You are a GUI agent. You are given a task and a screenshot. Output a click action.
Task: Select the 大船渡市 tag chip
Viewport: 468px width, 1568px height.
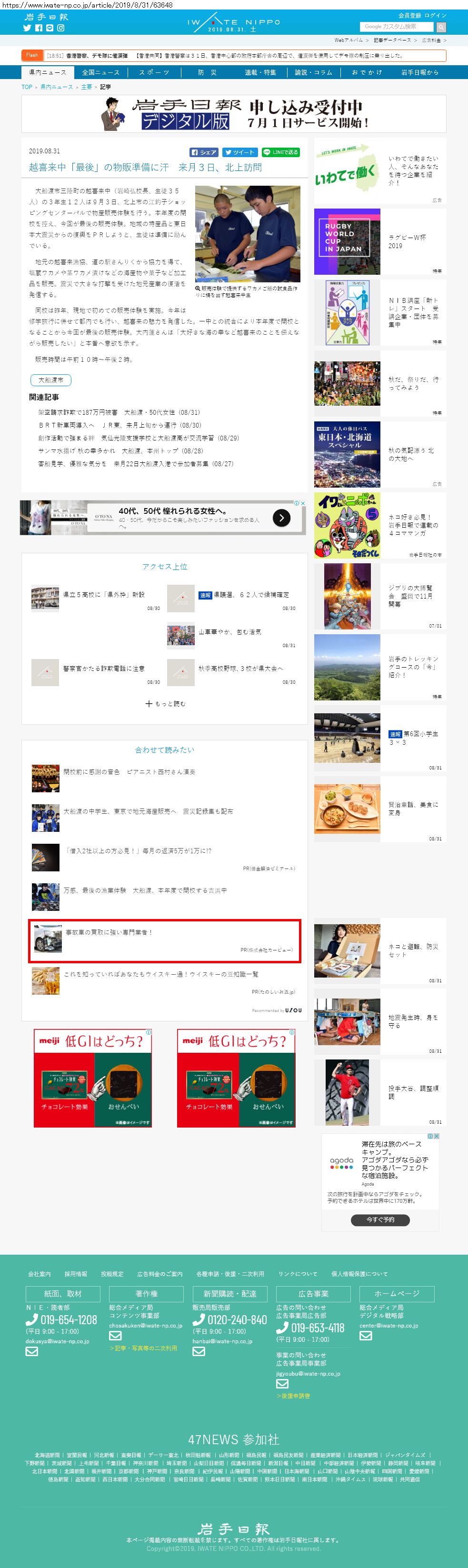(50, 380)
